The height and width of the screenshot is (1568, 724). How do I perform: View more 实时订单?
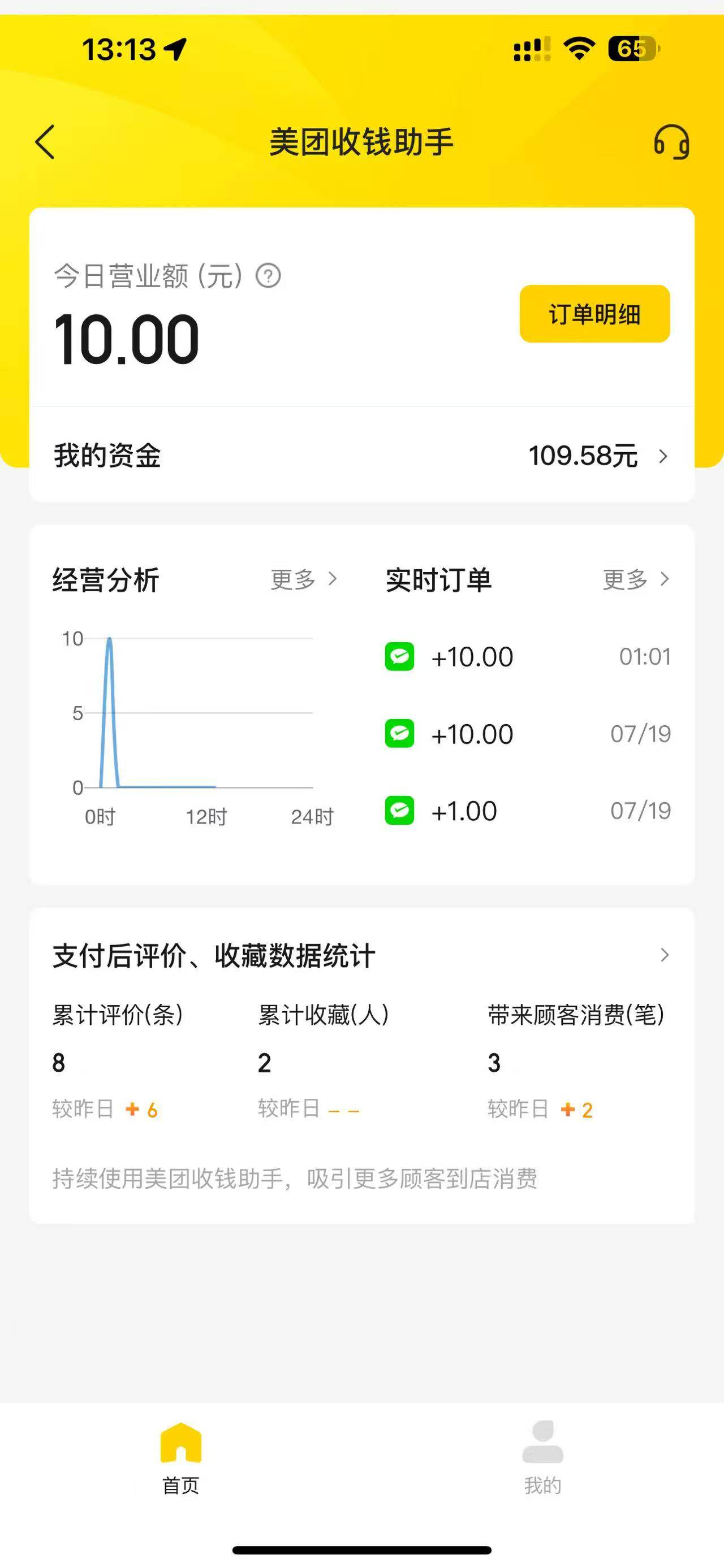click(x=635, y=579)
